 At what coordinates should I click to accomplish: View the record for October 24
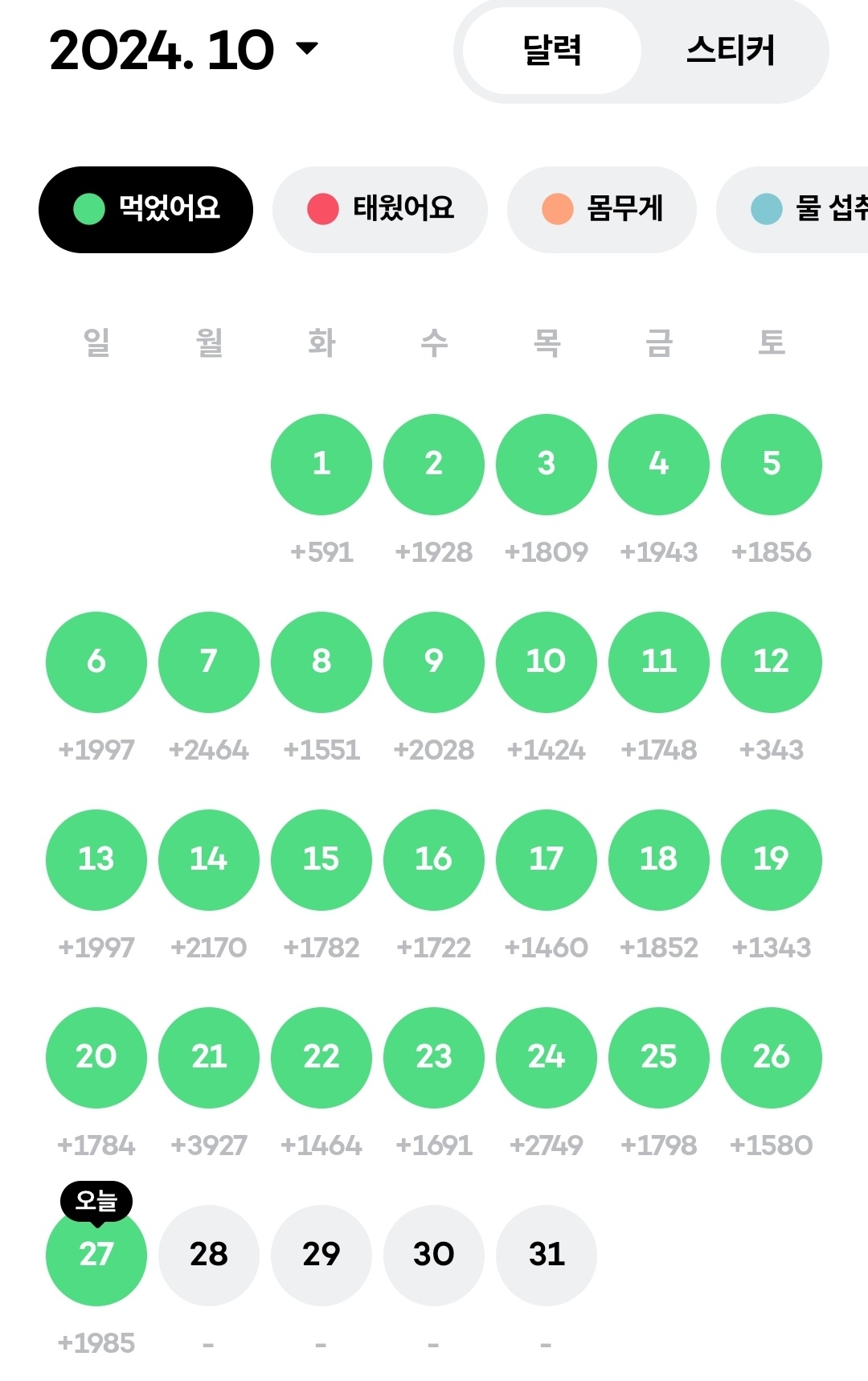(547, 1057)
